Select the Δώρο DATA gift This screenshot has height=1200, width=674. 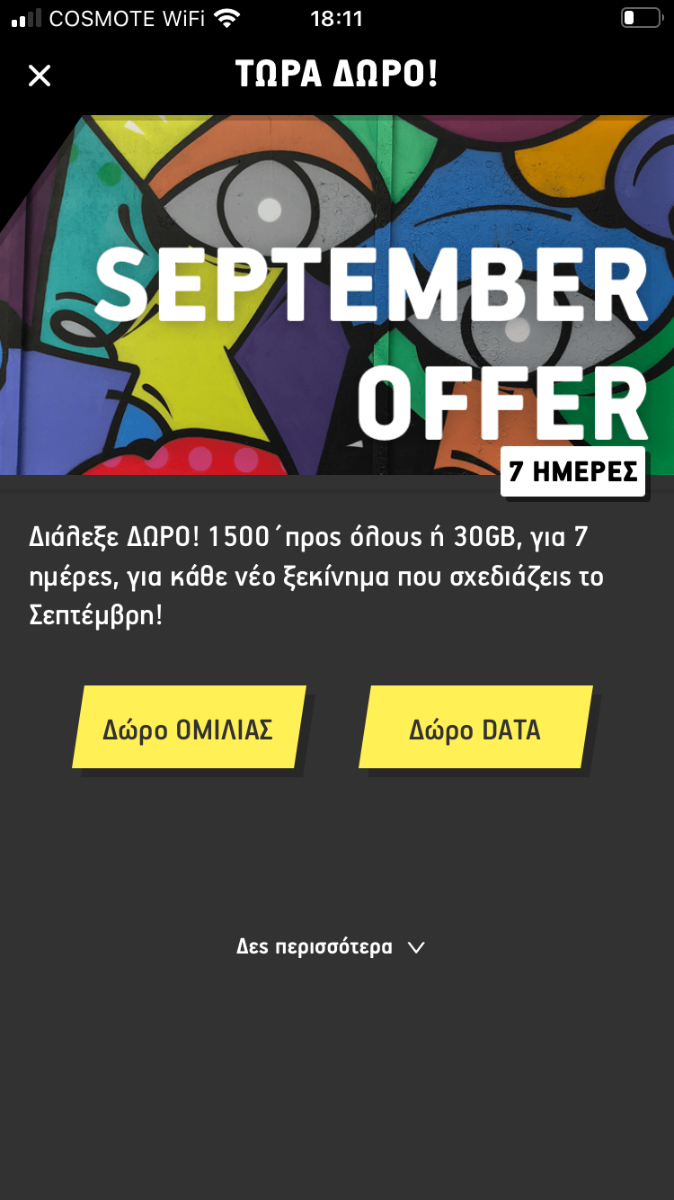[475, 728]
